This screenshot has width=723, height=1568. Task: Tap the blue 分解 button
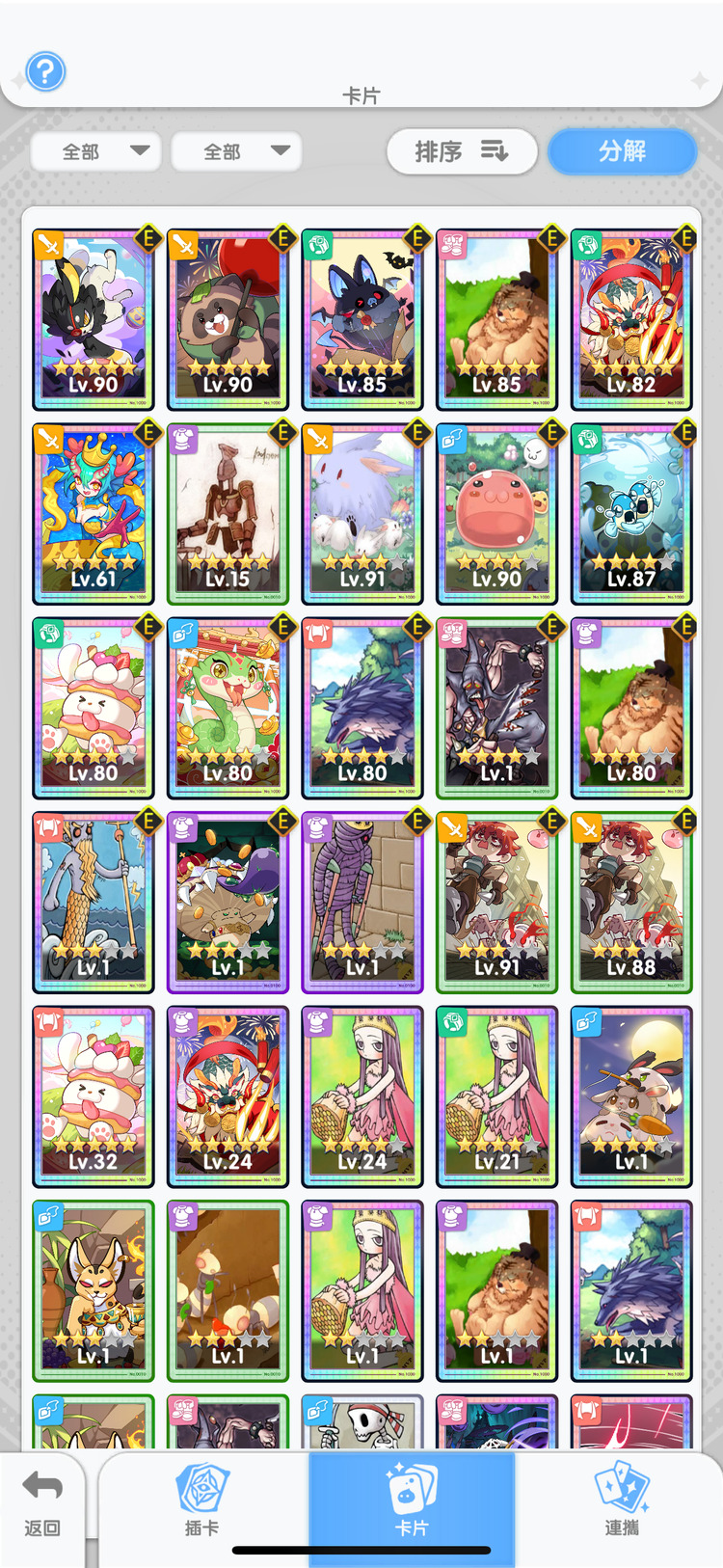click(622, 151)
